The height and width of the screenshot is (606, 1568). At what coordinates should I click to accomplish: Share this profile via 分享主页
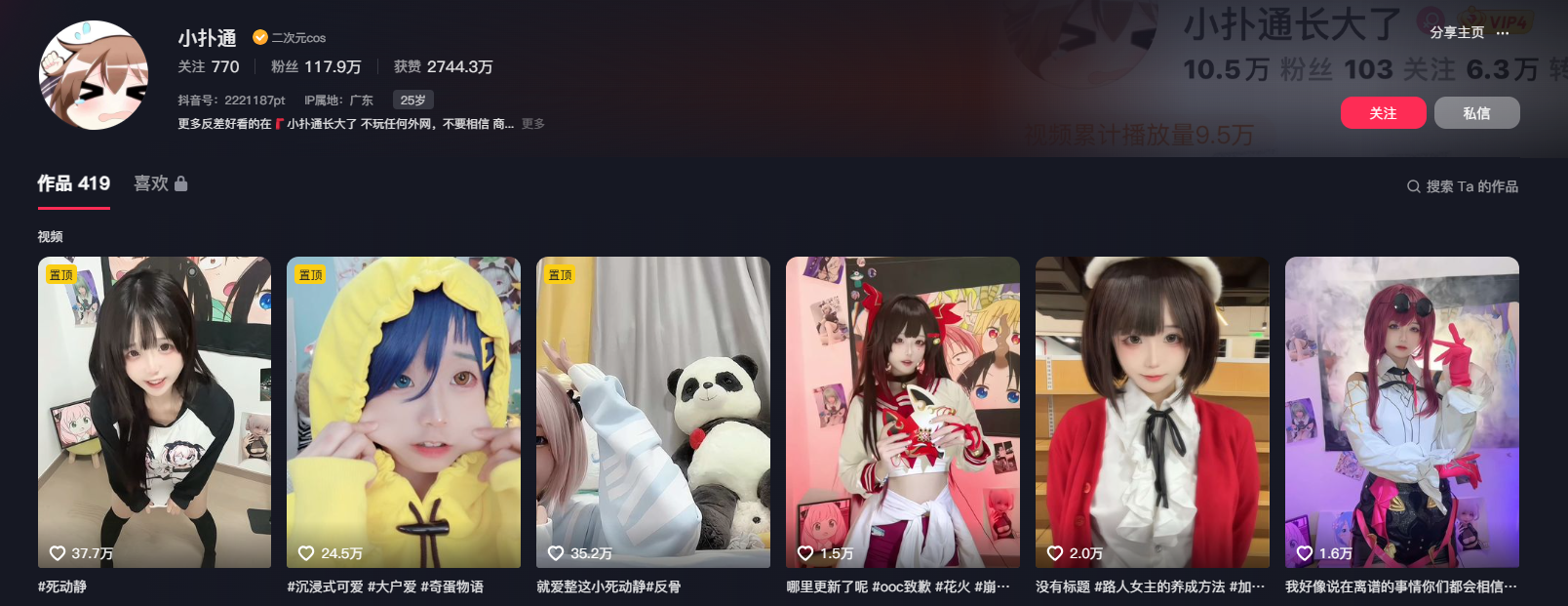pos(1456,32)
